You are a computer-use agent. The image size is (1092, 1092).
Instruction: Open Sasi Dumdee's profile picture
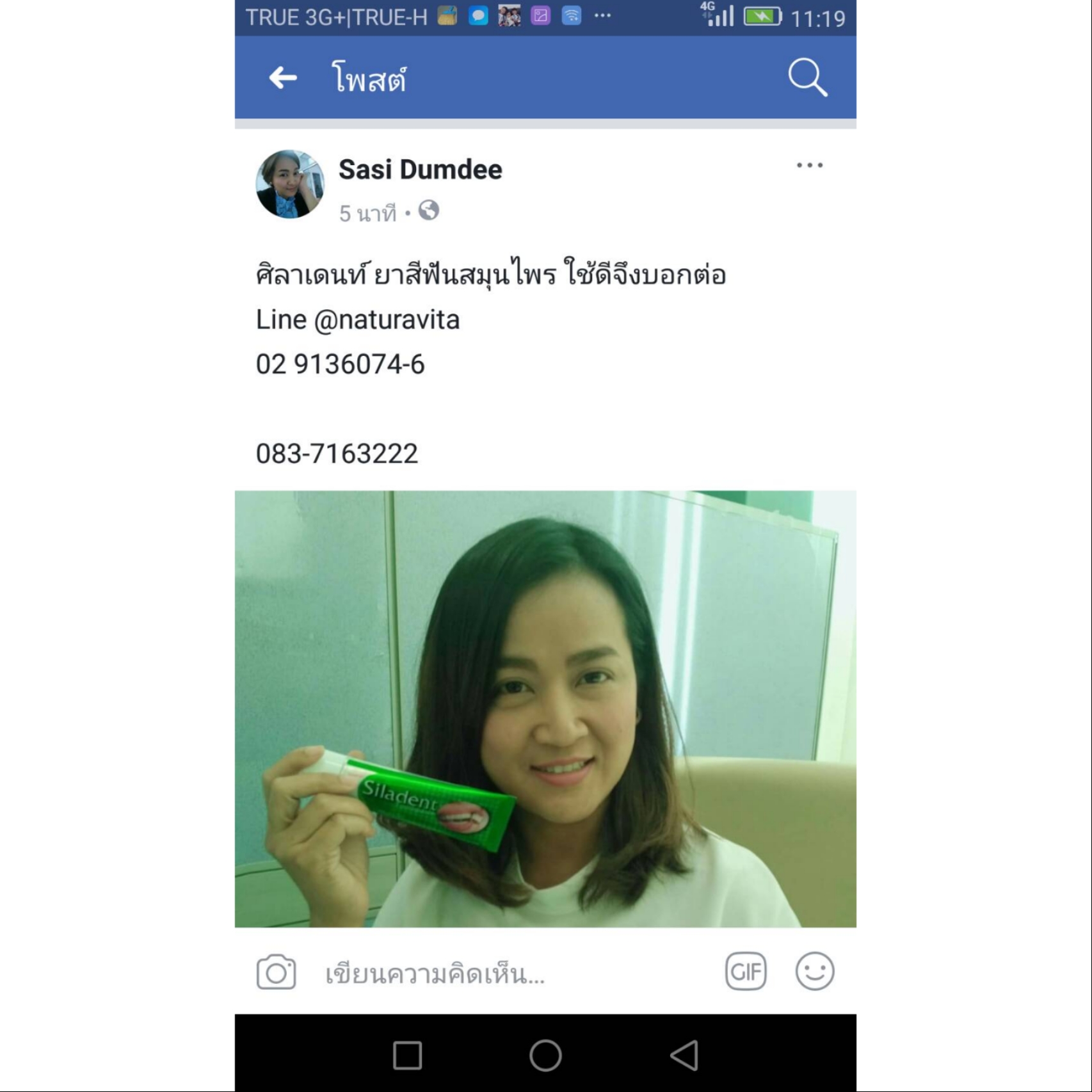(290, 184)
